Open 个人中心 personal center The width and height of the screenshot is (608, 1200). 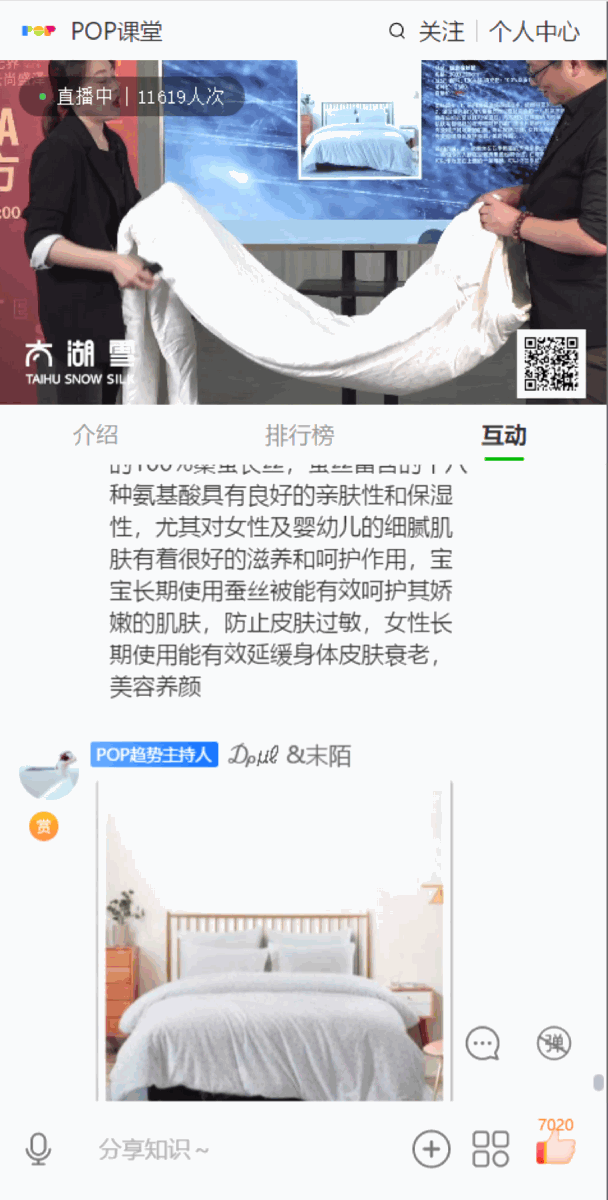point(534,32)
